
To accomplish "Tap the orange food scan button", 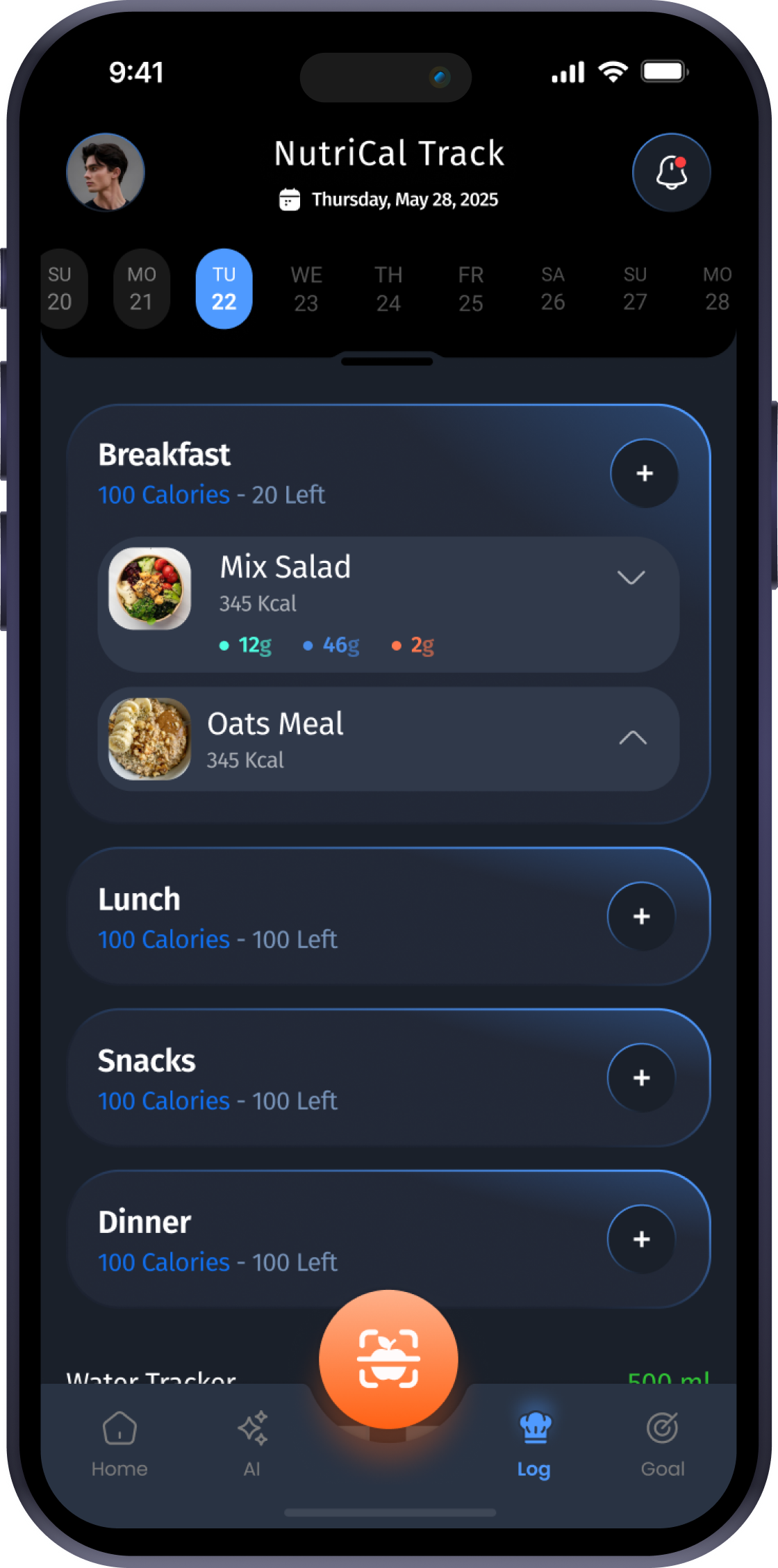I will click(x=388, y=1359).
